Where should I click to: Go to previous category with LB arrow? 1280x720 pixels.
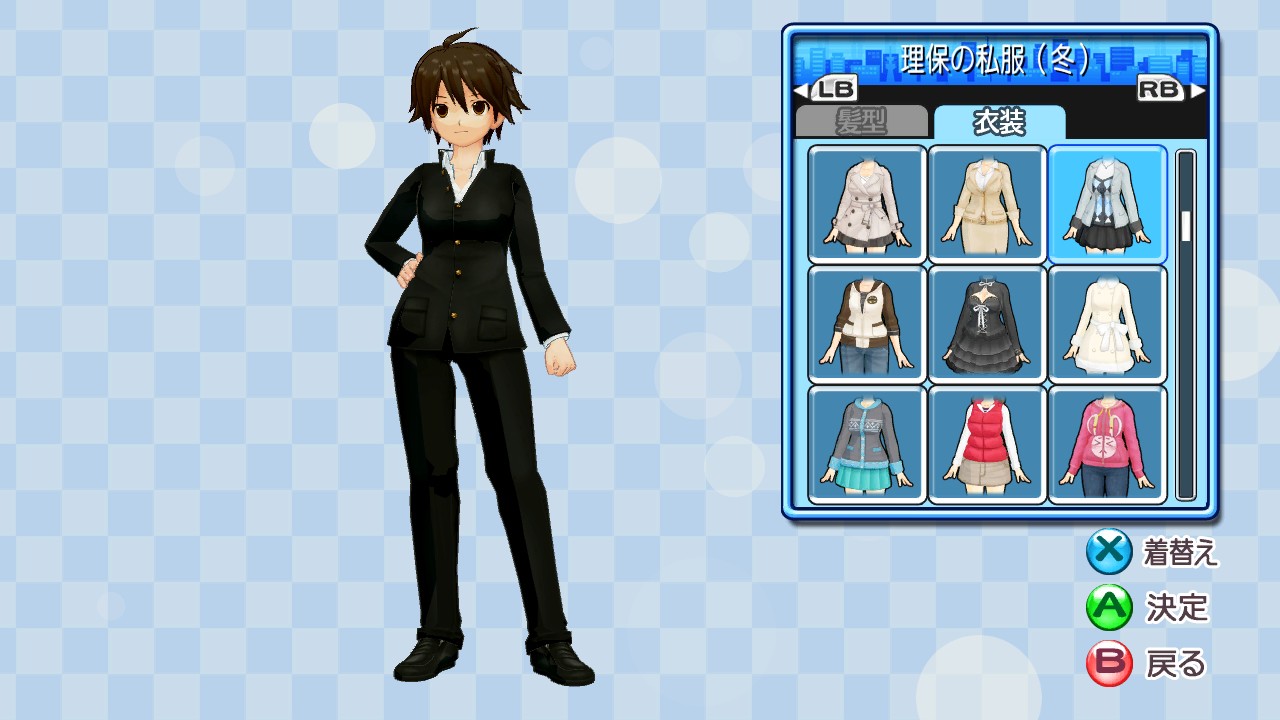coord(828,89)
